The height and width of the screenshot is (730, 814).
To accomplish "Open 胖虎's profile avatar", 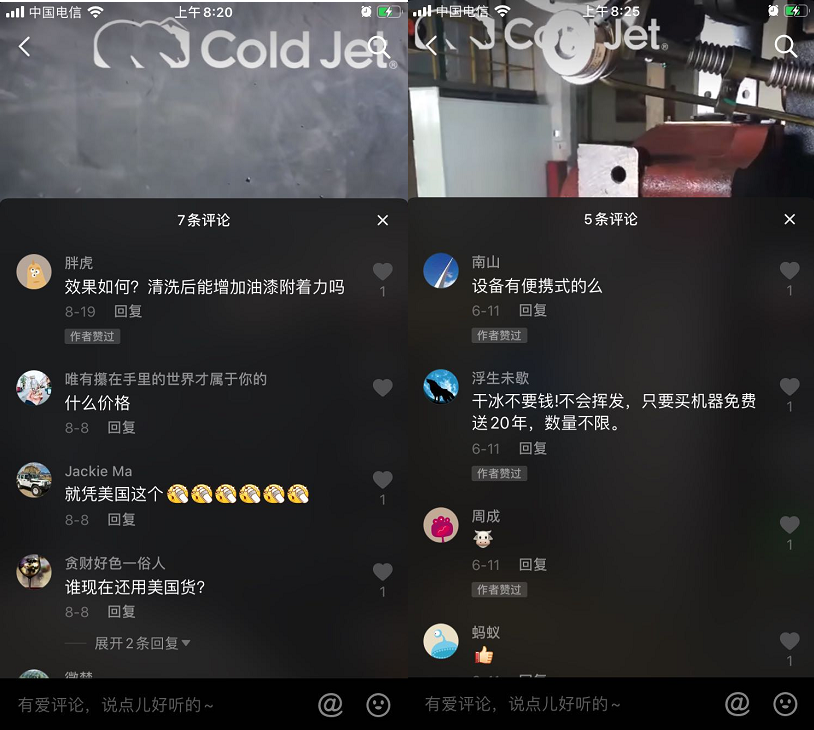I will [34, 272].
